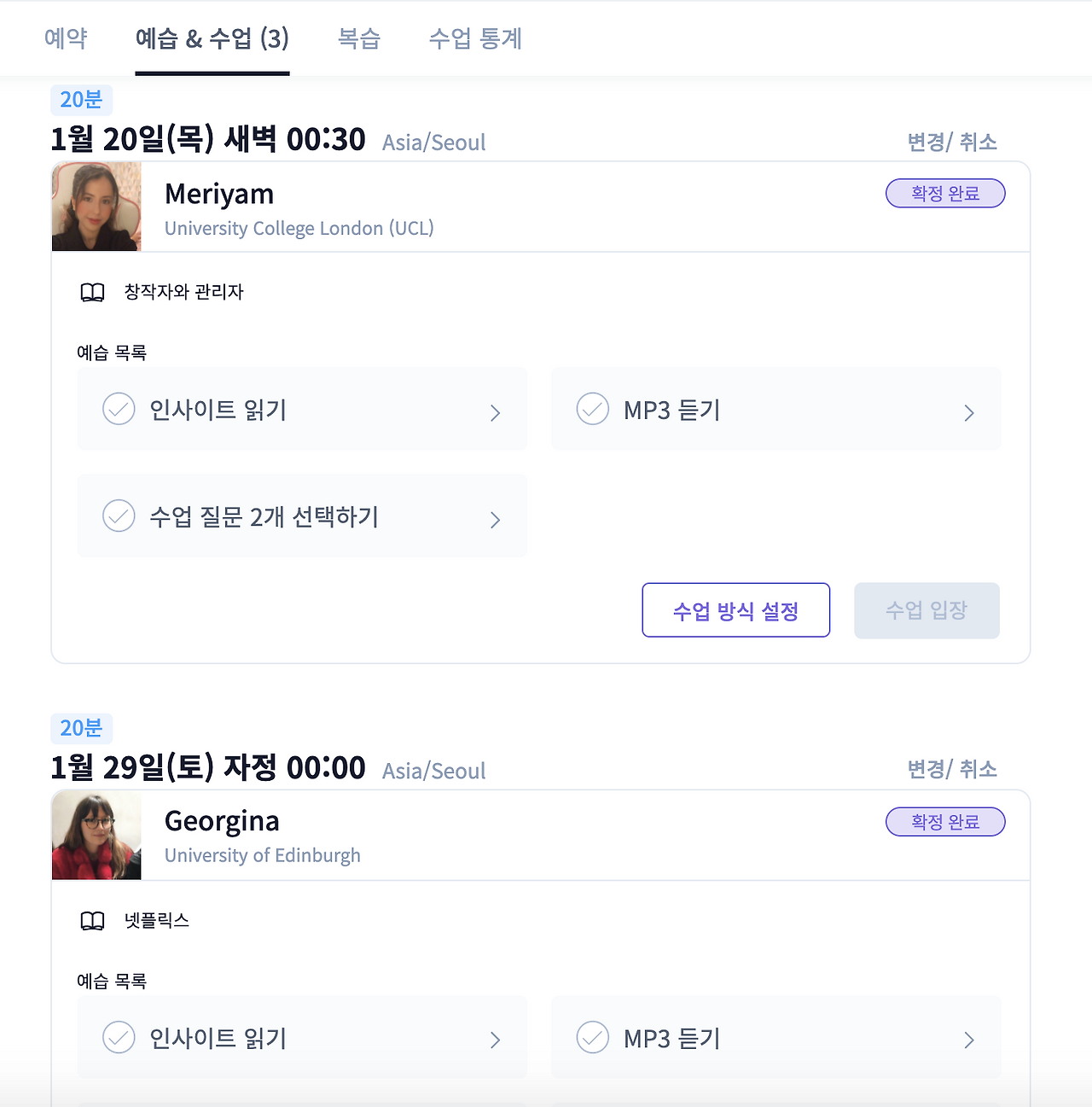Open the MP3 듣기 chevron under Meriyam

pos(969,412)
